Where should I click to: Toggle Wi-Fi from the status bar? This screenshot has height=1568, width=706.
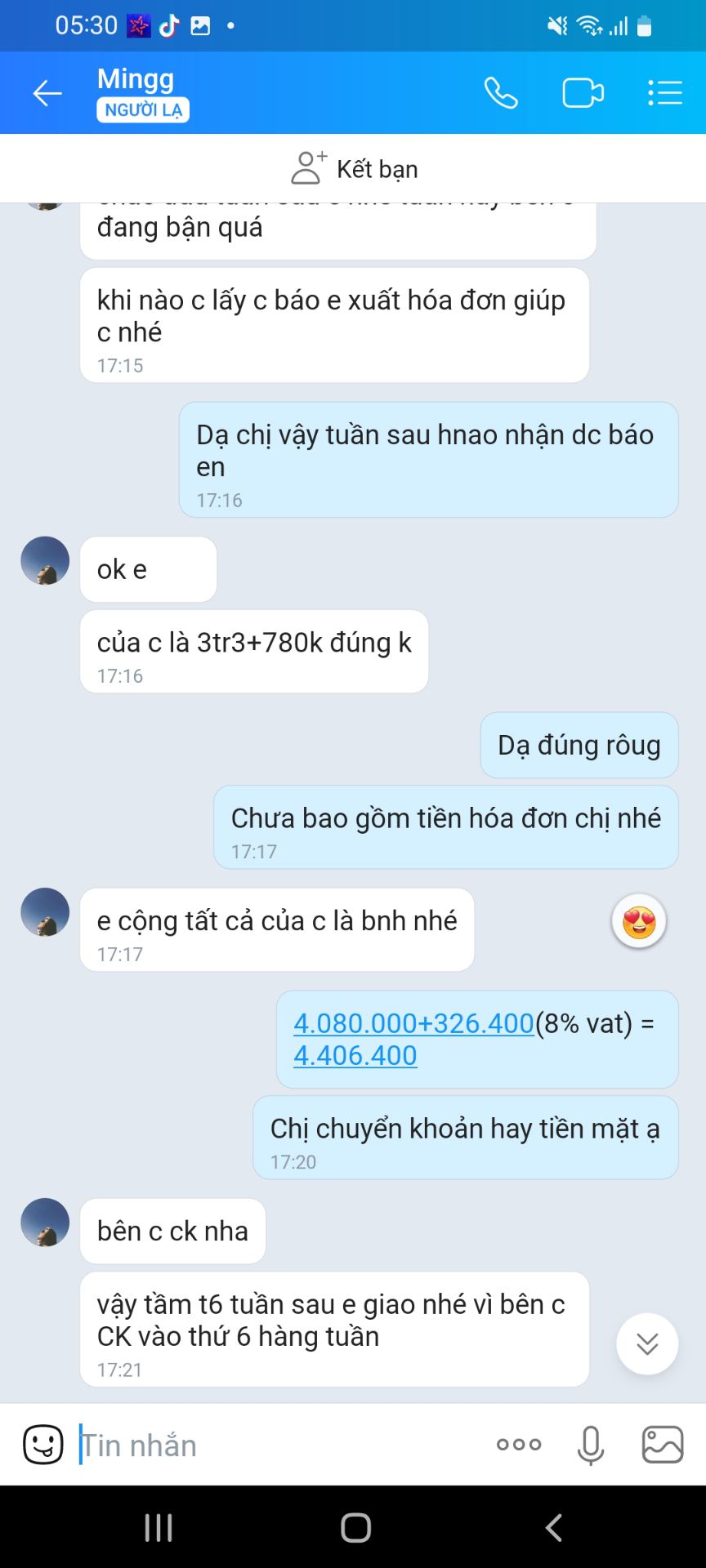click(x=590, y=25)
